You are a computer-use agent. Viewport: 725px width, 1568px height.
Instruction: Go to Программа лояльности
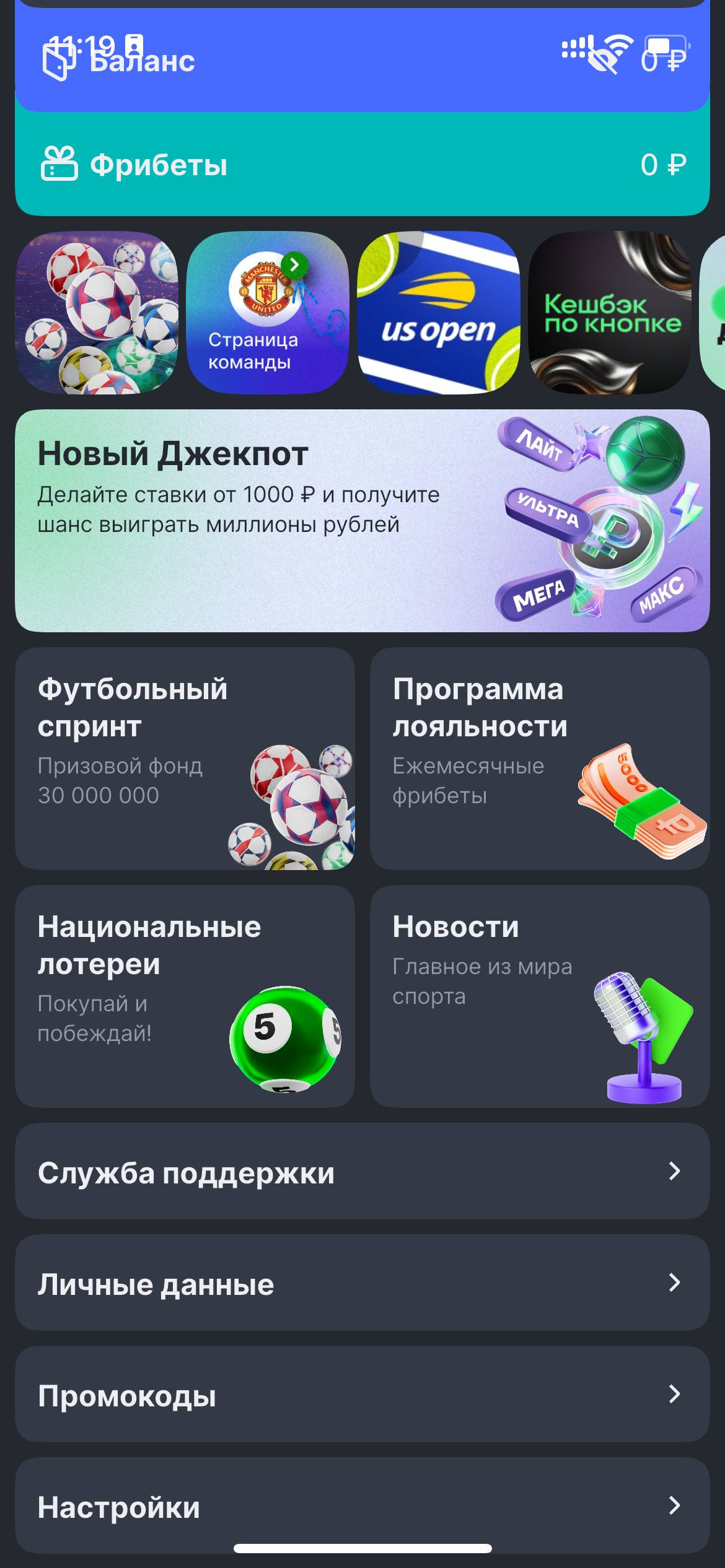[x=539, y=758]
